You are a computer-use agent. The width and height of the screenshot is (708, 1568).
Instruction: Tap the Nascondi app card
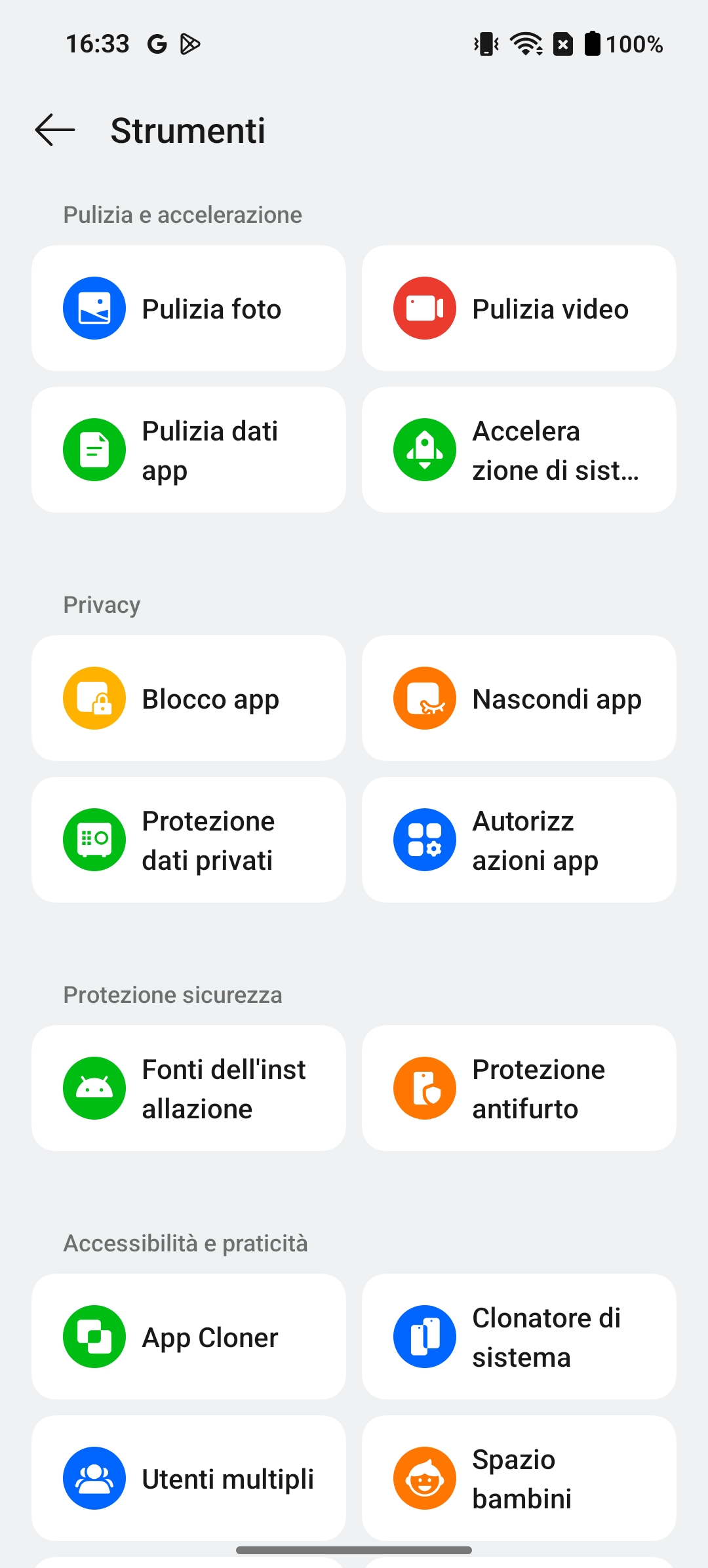519,698
